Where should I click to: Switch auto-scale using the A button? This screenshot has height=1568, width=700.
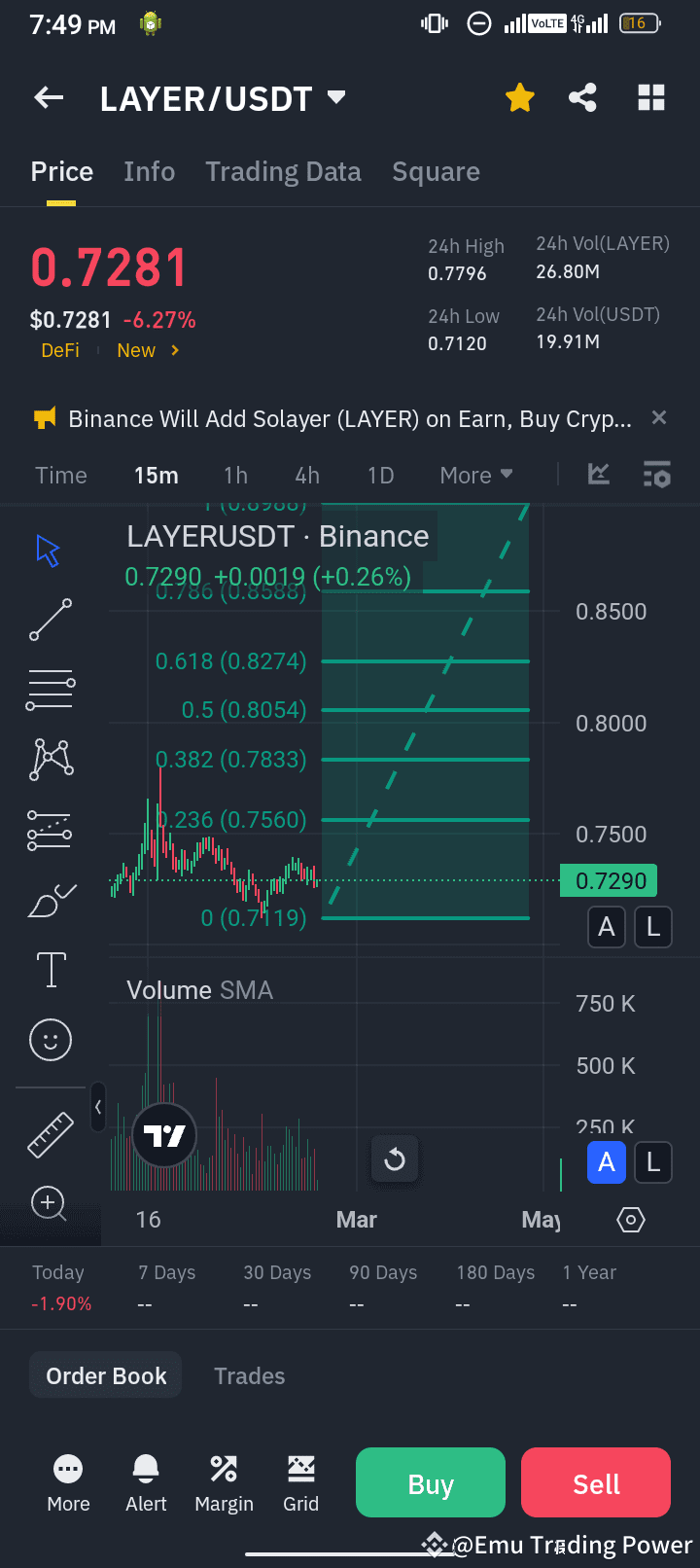606,927
